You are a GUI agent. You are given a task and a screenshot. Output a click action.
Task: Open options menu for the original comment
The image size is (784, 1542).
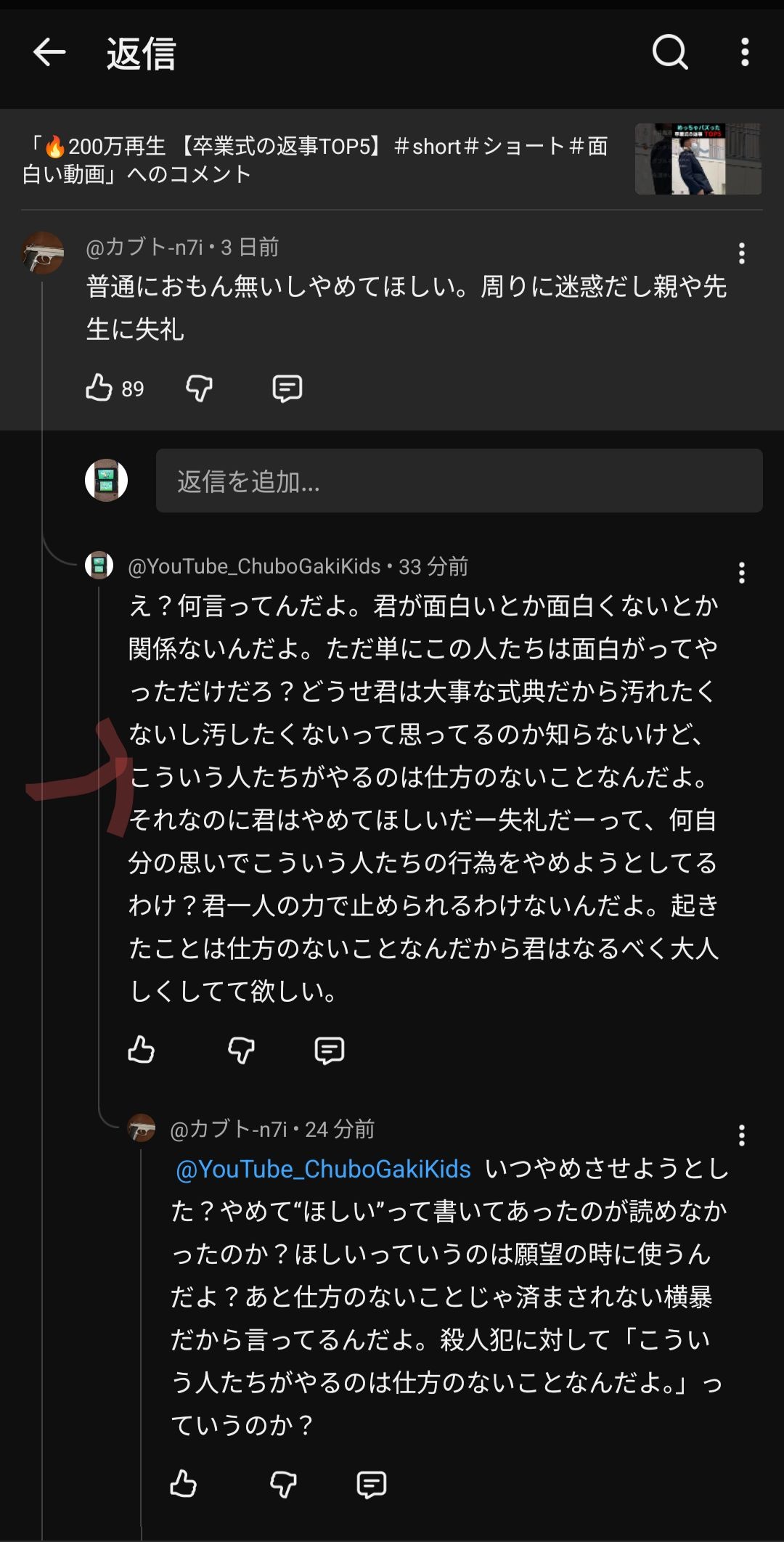click(x=741, y=253)
